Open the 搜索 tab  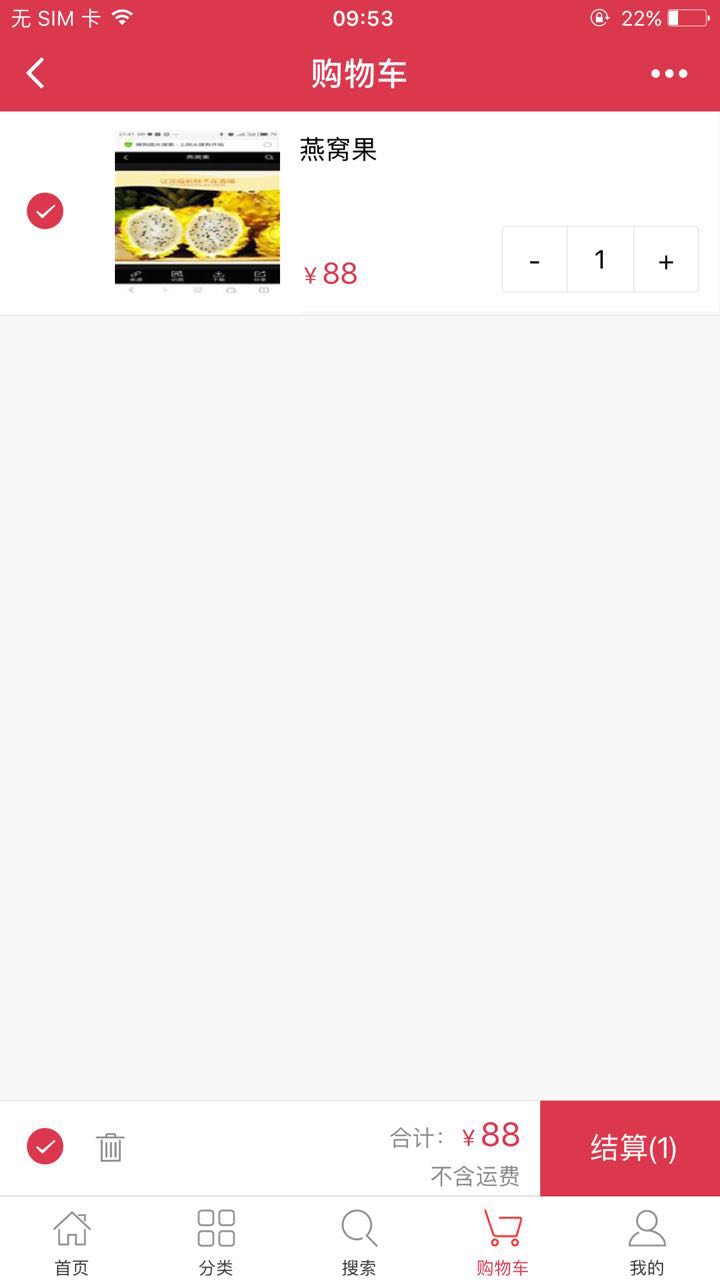pyautogui.click(x=359, y=1241)
